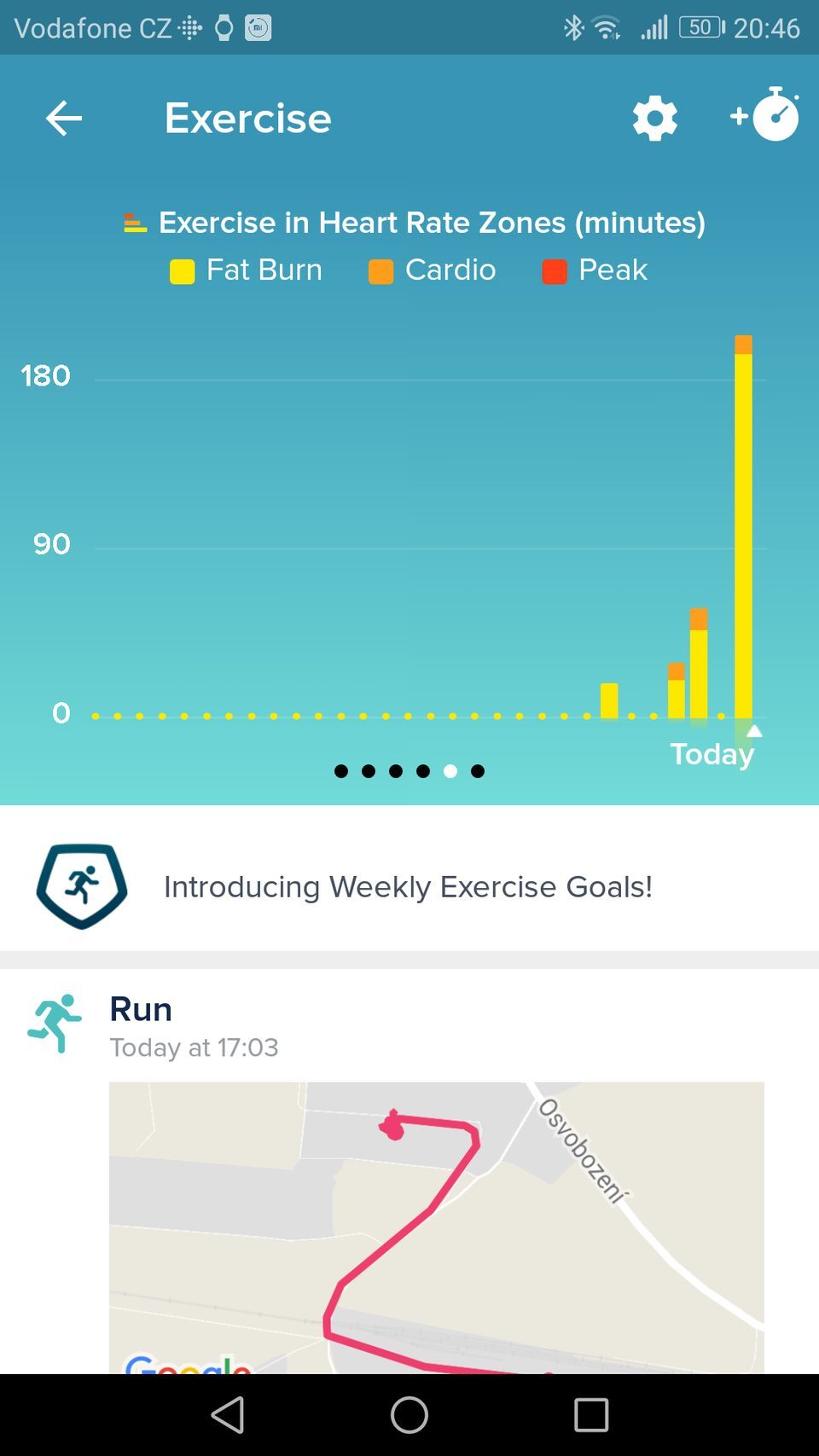Image resolution: width=819 pixels, height=1456 pixels.
Task: Tap the heart rate zones chart icon beside the title
Action: (x=134, y=223)
